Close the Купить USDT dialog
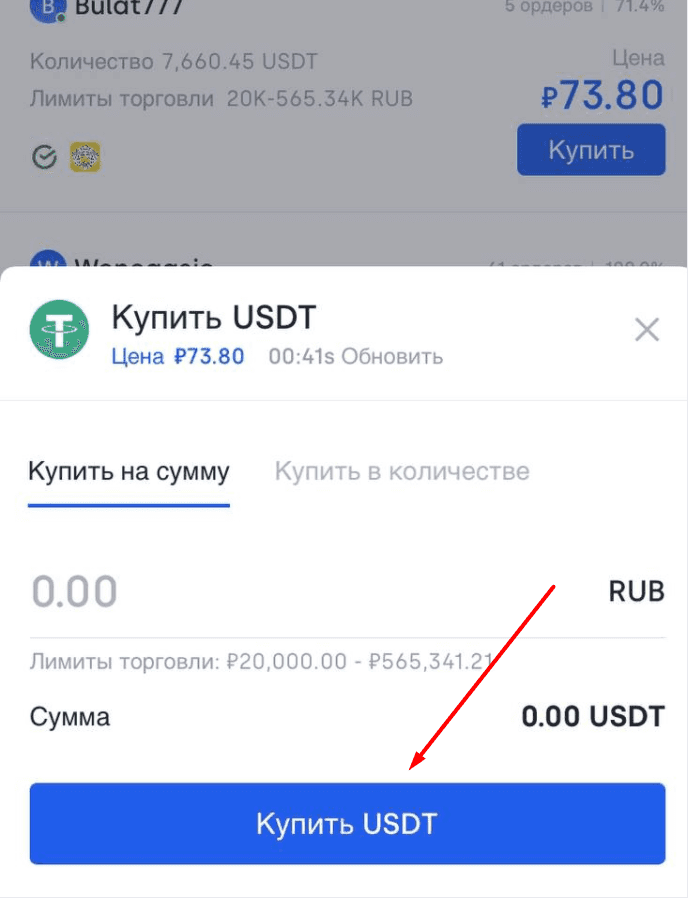The image size is (688, 900). pyautogui.click(x=647, y=330)
